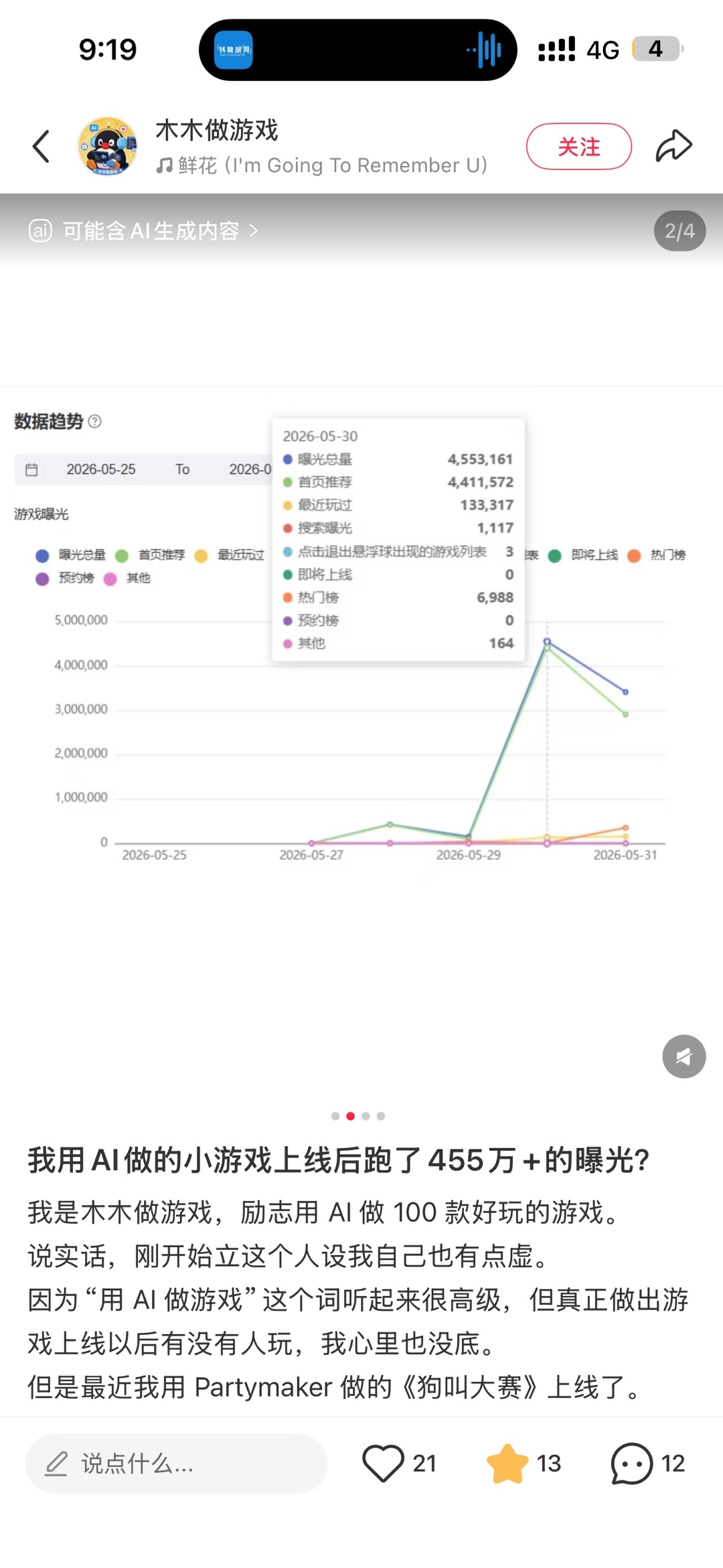Open the Dynamic Island live activity

point(358,50)
